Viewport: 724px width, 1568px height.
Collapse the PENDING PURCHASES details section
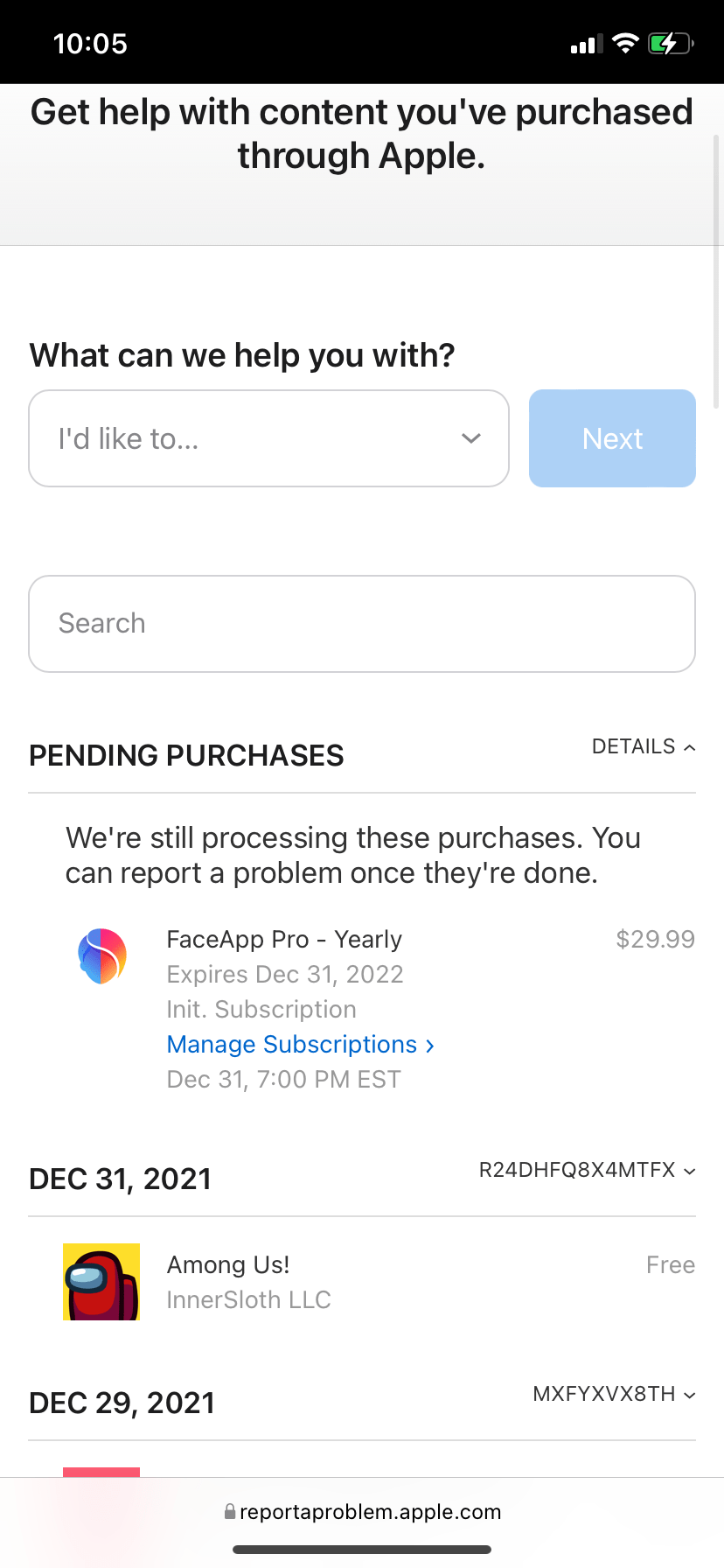pos(644,747)
